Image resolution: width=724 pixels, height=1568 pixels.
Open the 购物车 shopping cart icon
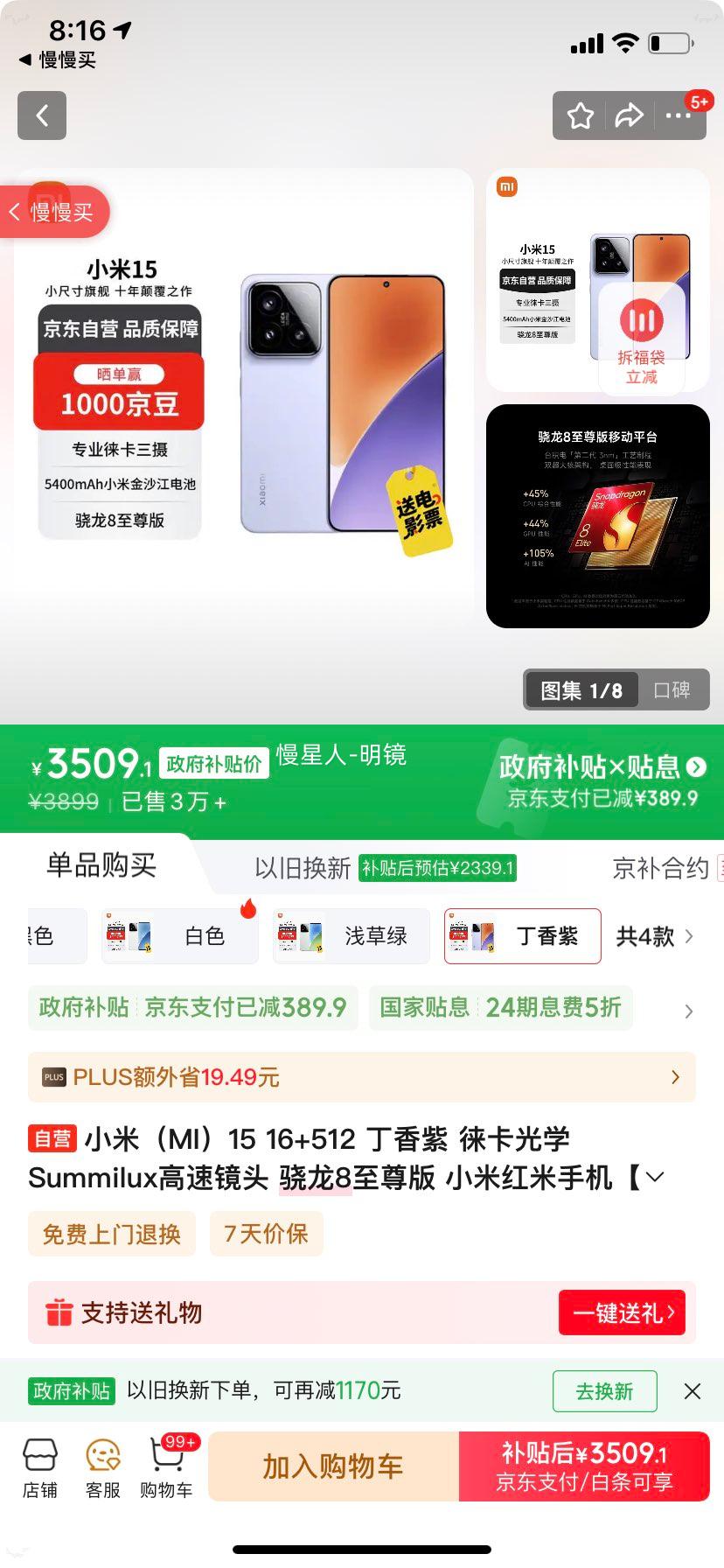coord(166,1466)
